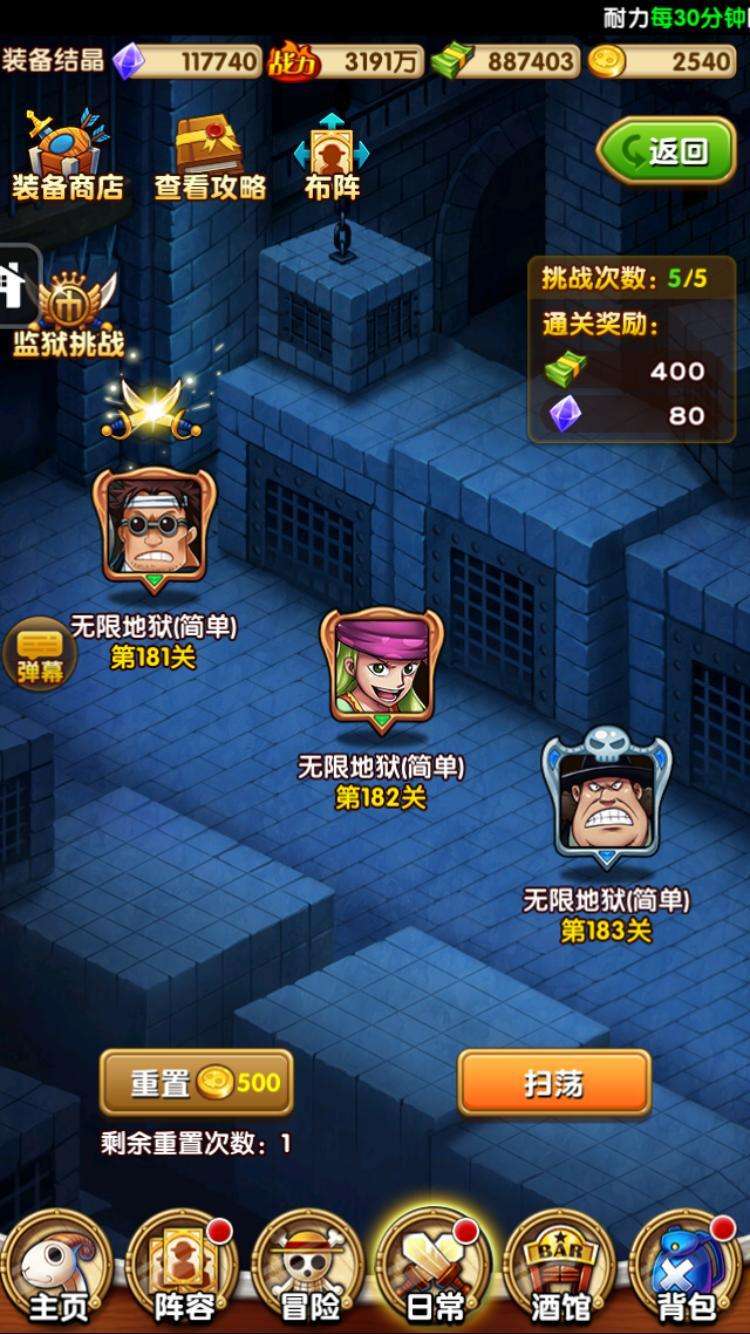Switch to the 阵容 lineup tab
The height and width of the screenshot is (1334, 750).
tap(182, 1270)
